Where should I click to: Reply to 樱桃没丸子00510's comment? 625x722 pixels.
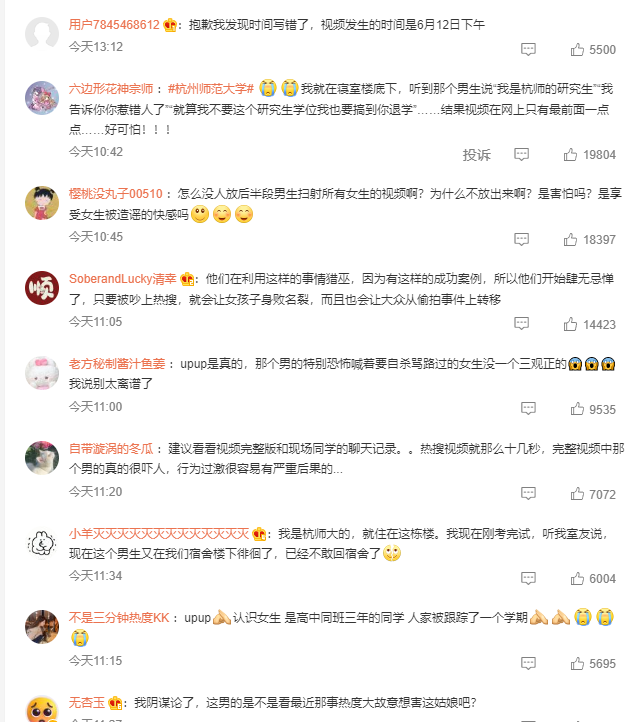pyautogui.click(x=521, y=240)
